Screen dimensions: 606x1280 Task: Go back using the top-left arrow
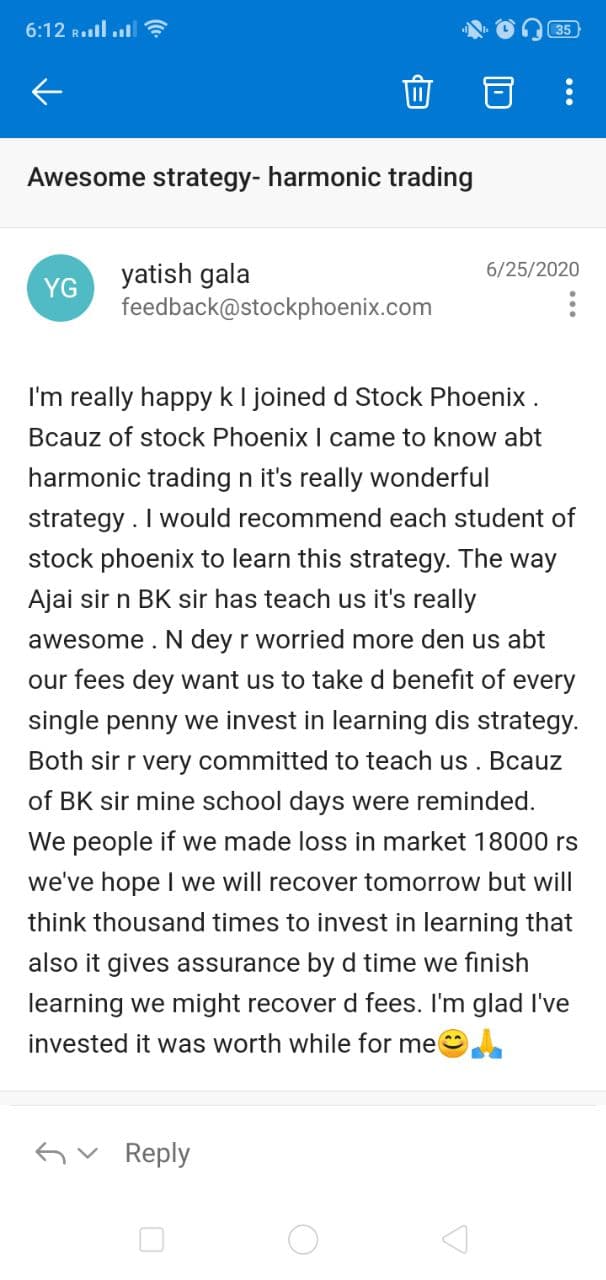click(x=47, y=92)
